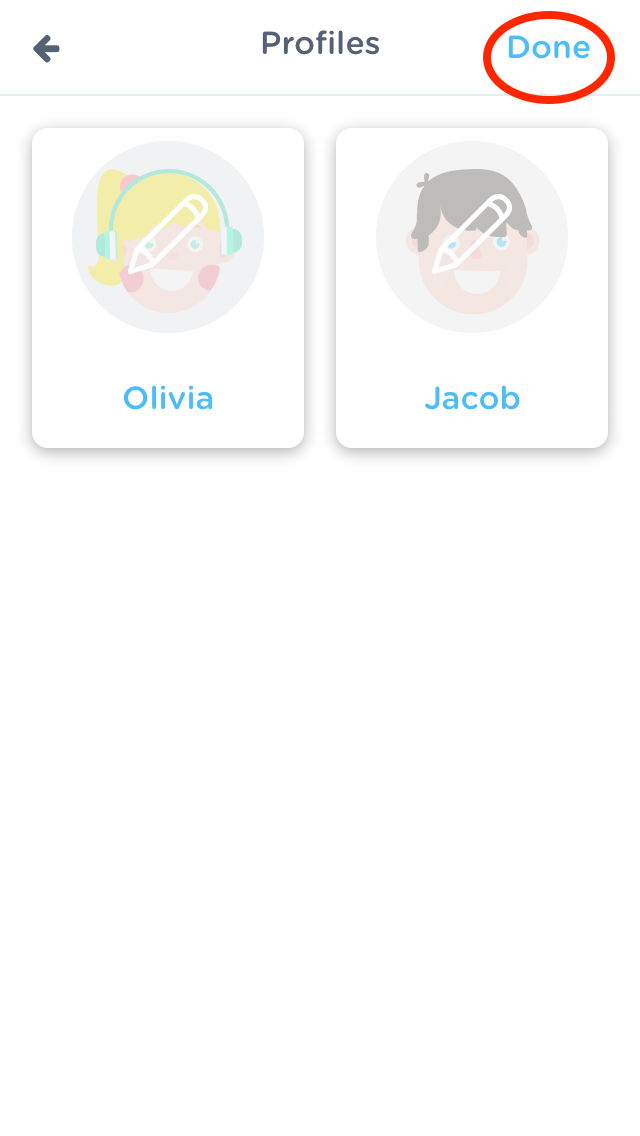Edit Jacob's profile card
The height and width of the screenshot is (1136, 640).
[472, 288]
